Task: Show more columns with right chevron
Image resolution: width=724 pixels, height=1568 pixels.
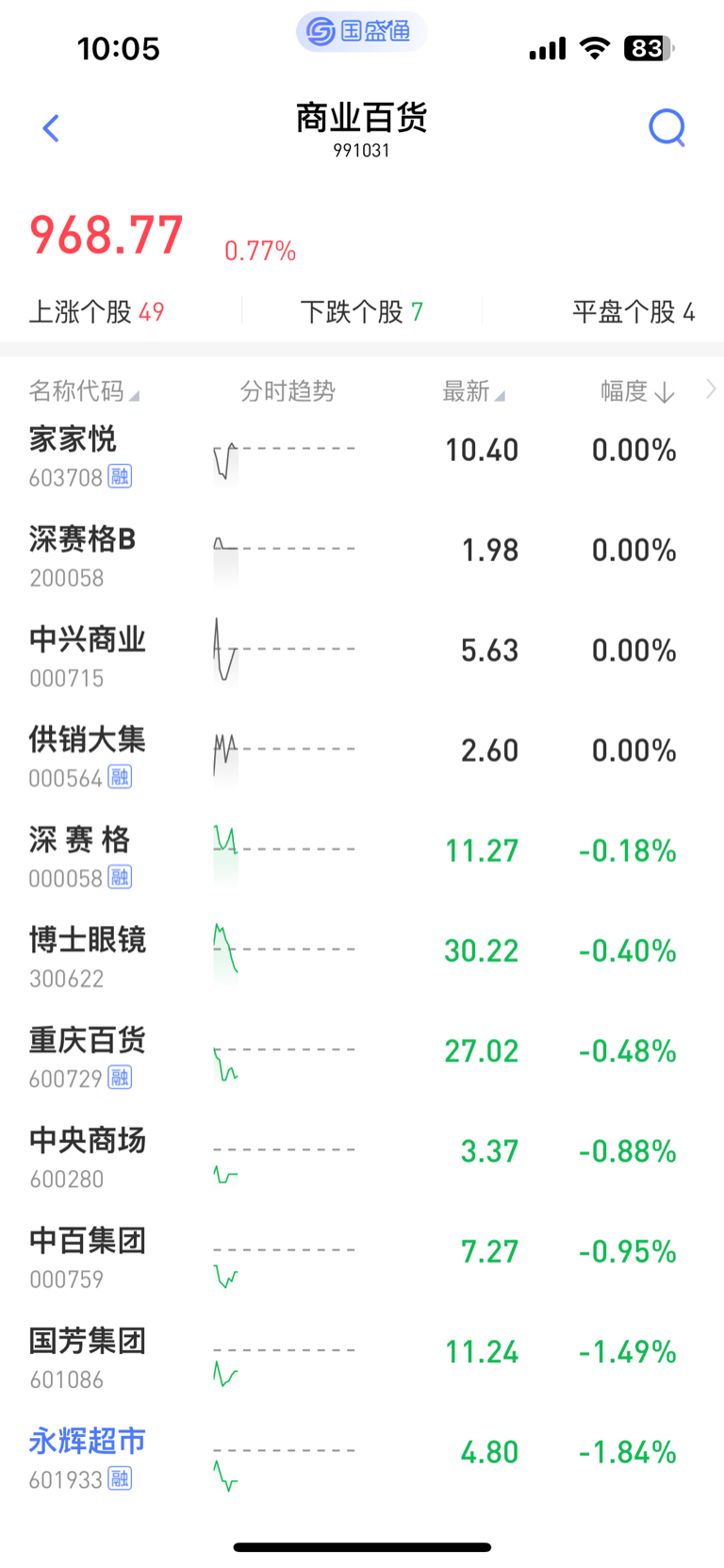Action: 711,389
